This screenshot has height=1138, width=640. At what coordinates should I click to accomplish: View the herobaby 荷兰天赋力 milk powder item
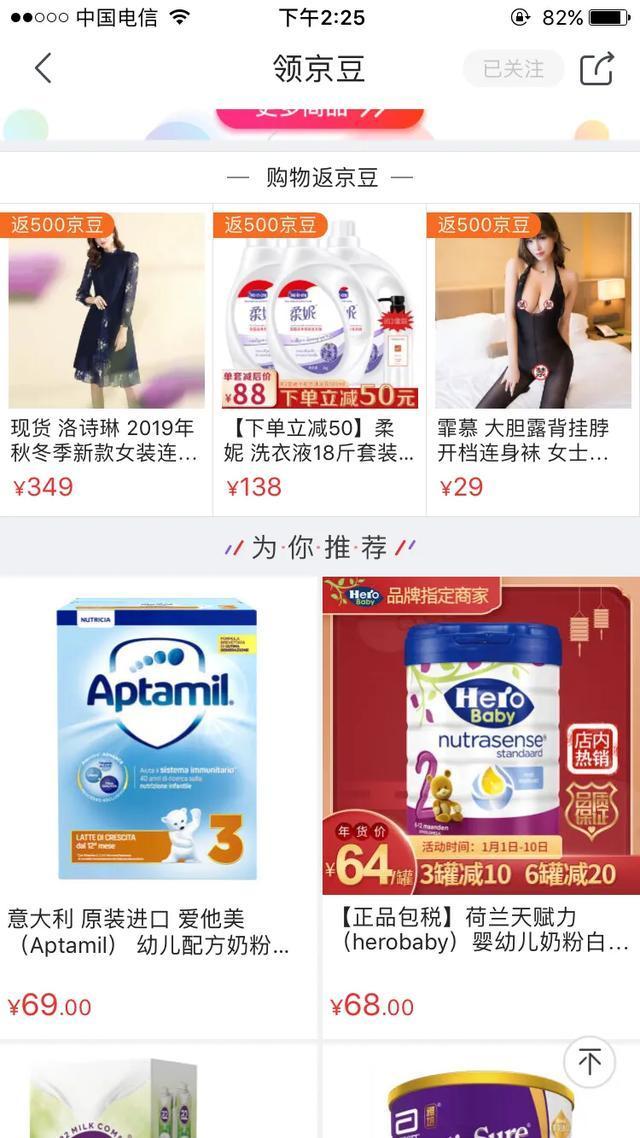pyautogui.click(x=480, y=800)
